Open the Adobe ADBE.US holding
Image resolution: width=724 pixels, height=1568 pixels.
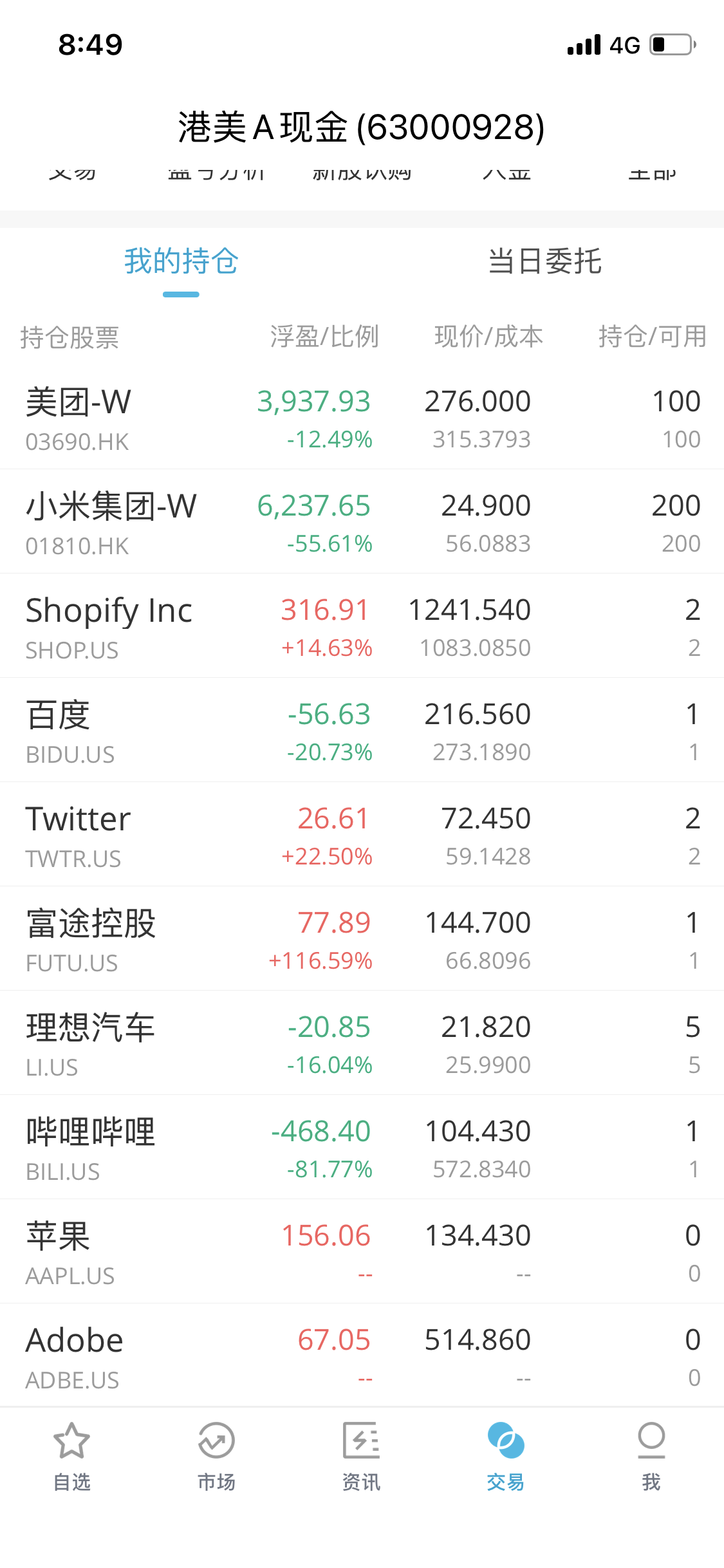[362, 1357]
